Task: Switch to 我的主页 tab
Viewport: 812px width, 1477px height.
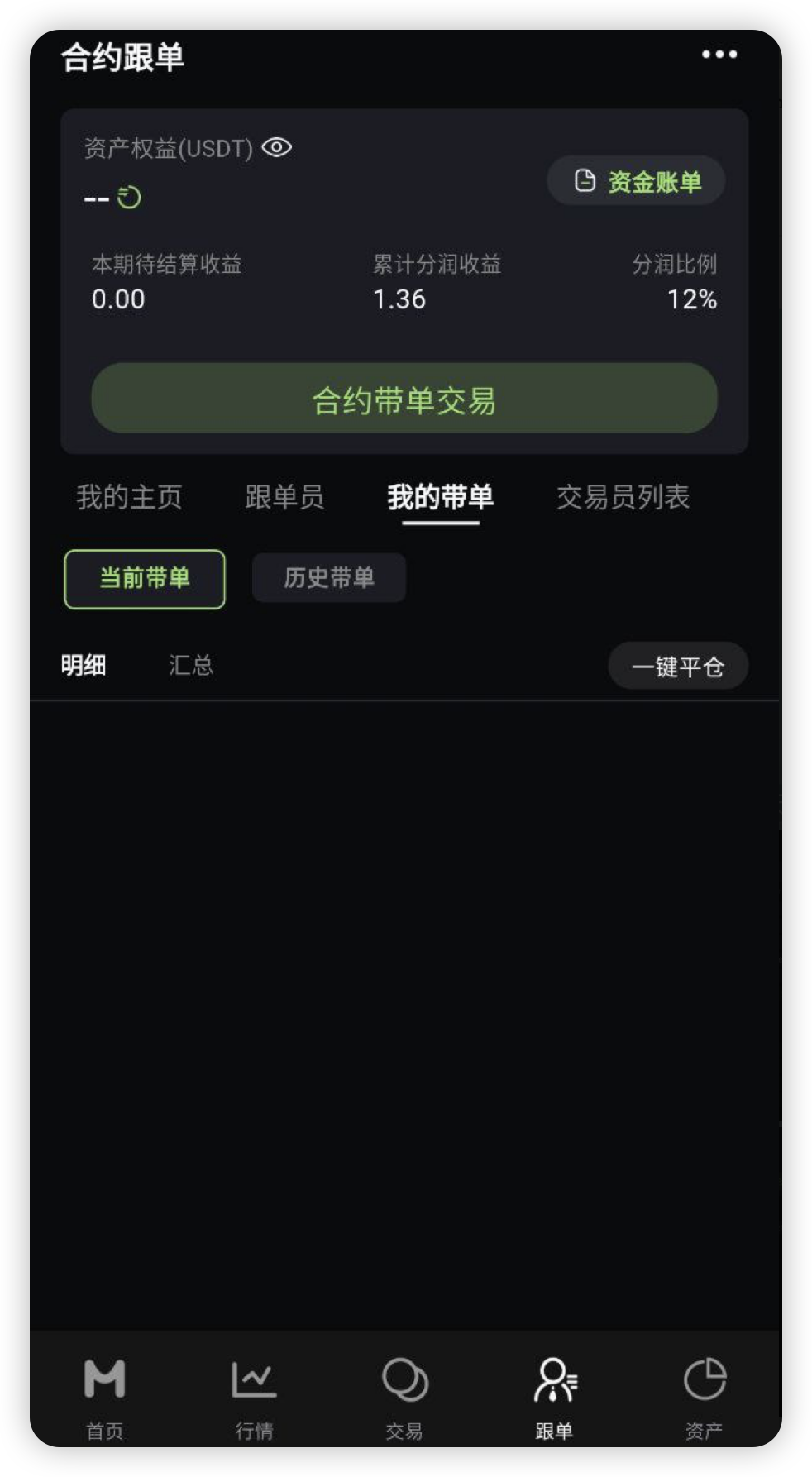Action: (129, 497)
